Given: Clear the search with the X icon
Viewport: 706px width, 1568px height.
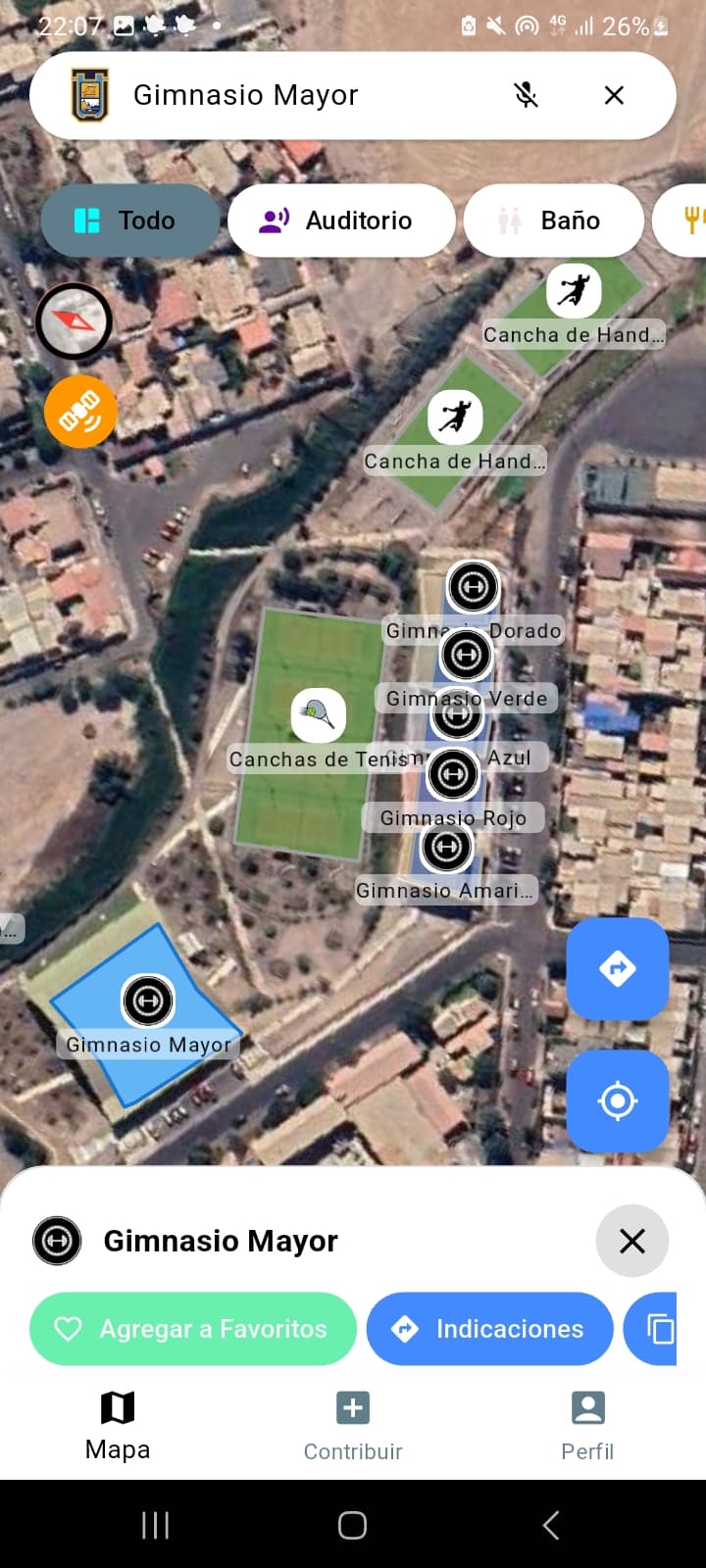Looking at the screenshot, I should 614,95.
